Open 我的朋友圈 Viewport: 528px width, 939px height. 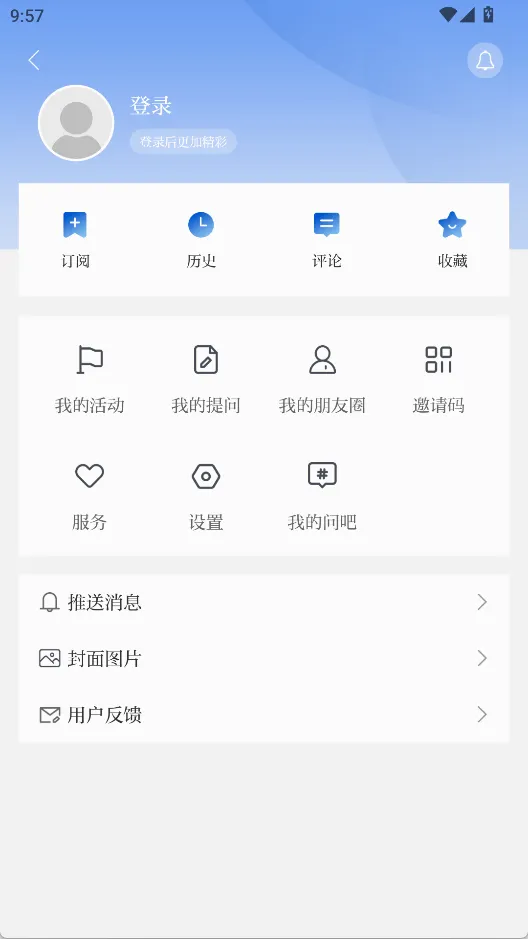tap(322, 380)
